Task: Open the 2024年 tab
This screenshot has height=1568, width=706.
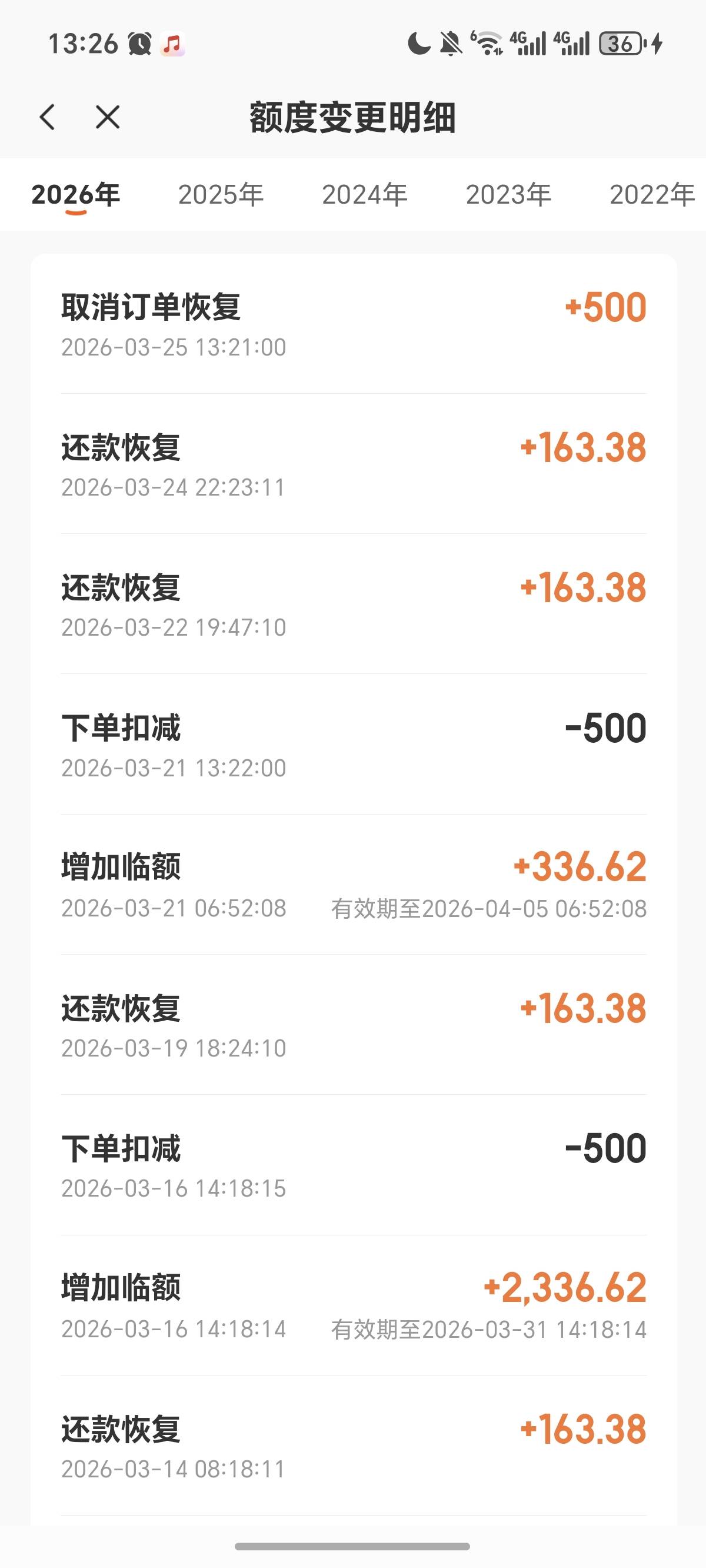Action: 364,195
